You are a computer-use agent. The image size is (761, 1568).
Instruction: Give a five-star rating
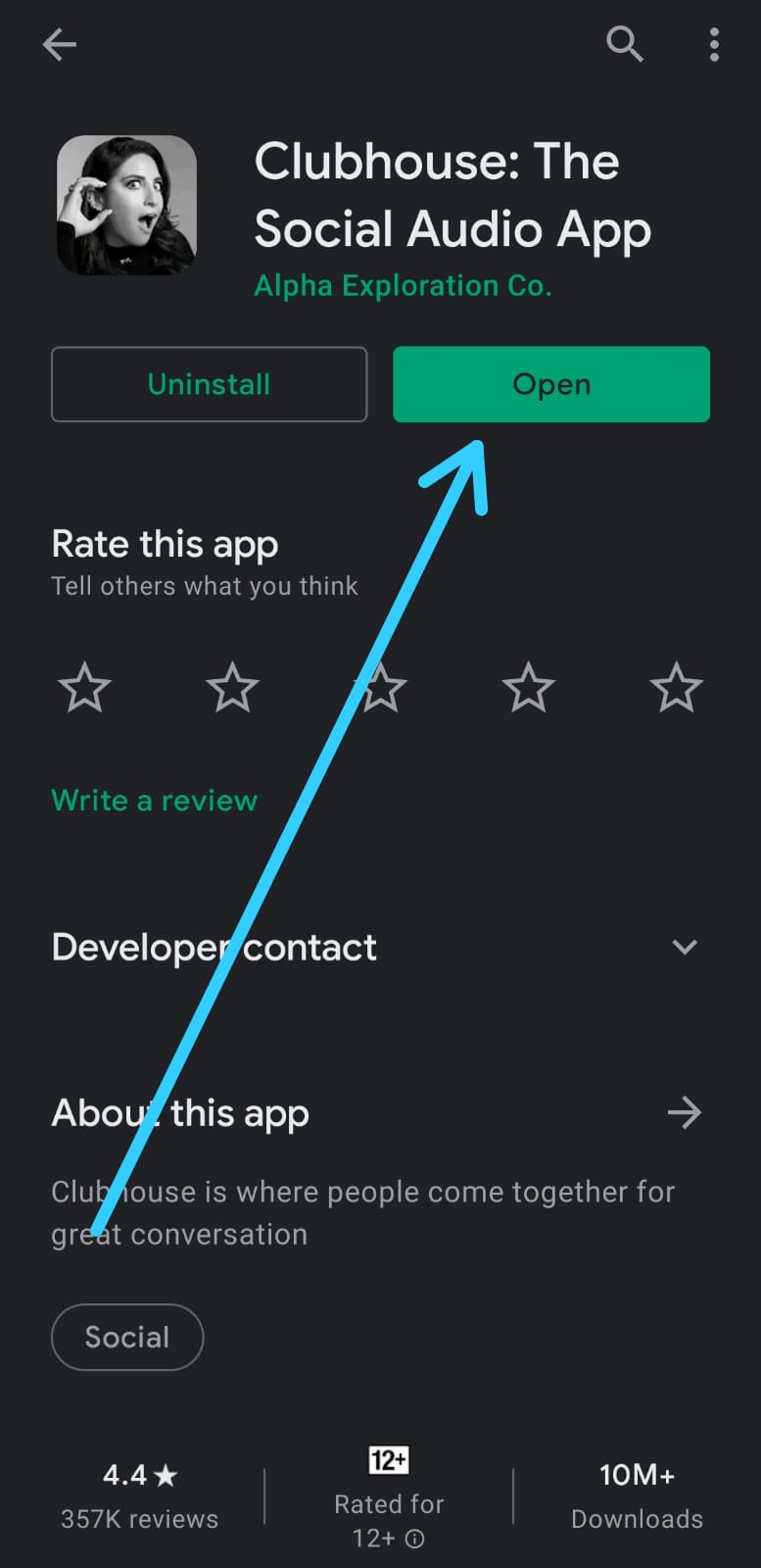(677, 687)
